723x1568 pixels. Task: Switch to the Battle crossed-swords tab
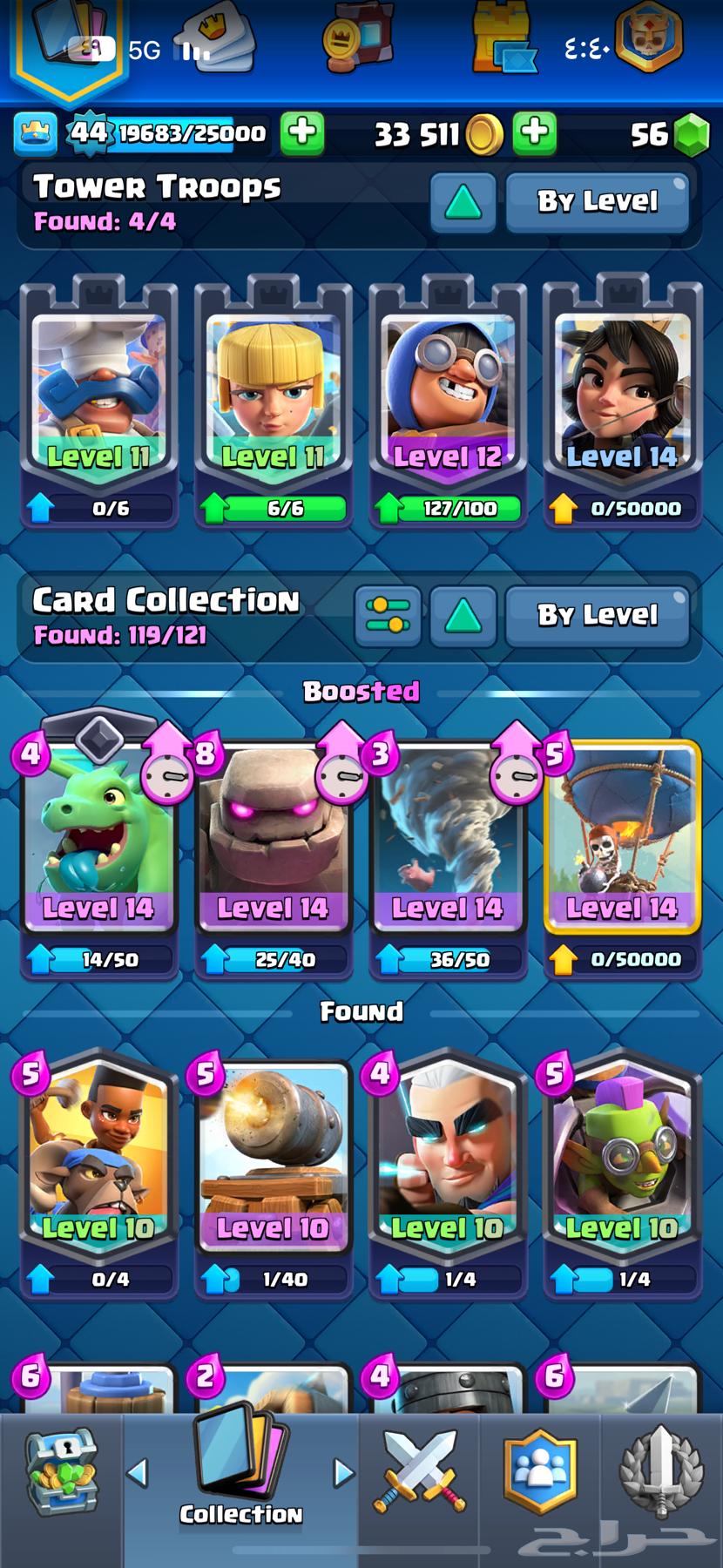click(420, 1472)
